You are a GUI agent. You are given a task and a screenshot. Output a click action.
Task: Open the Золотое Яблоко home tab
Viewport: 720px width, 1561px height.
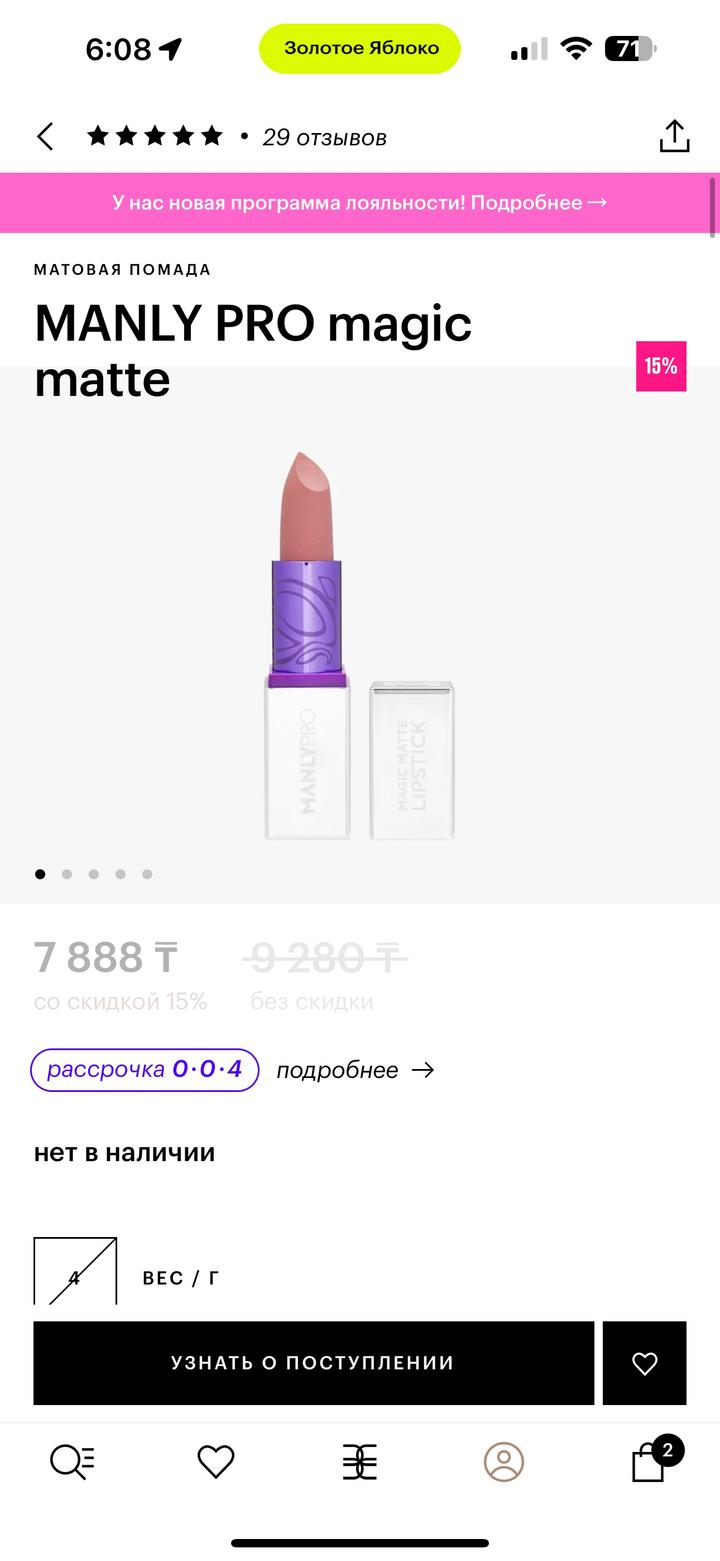click(360, 1462)
